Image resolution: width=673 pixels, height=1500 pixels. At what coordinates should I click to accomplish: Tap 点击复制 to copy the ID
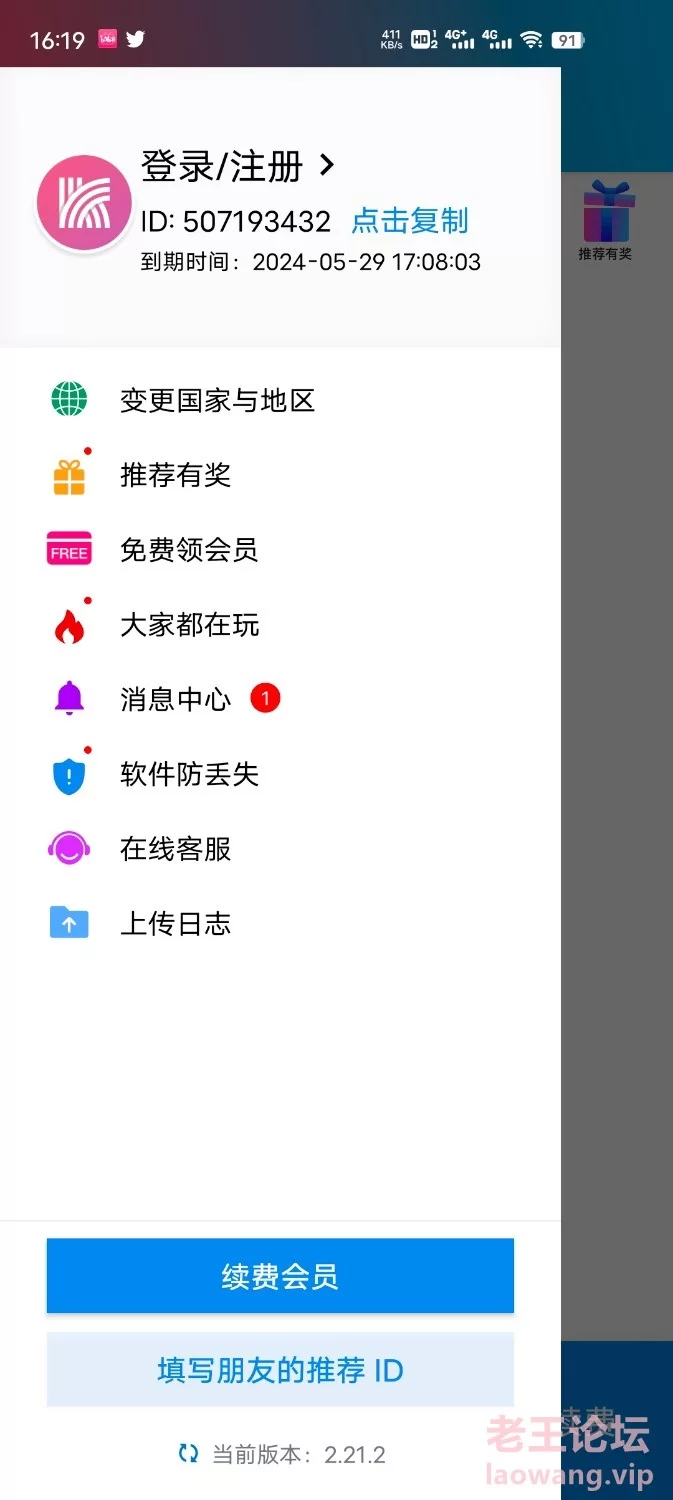coord(410,221)
